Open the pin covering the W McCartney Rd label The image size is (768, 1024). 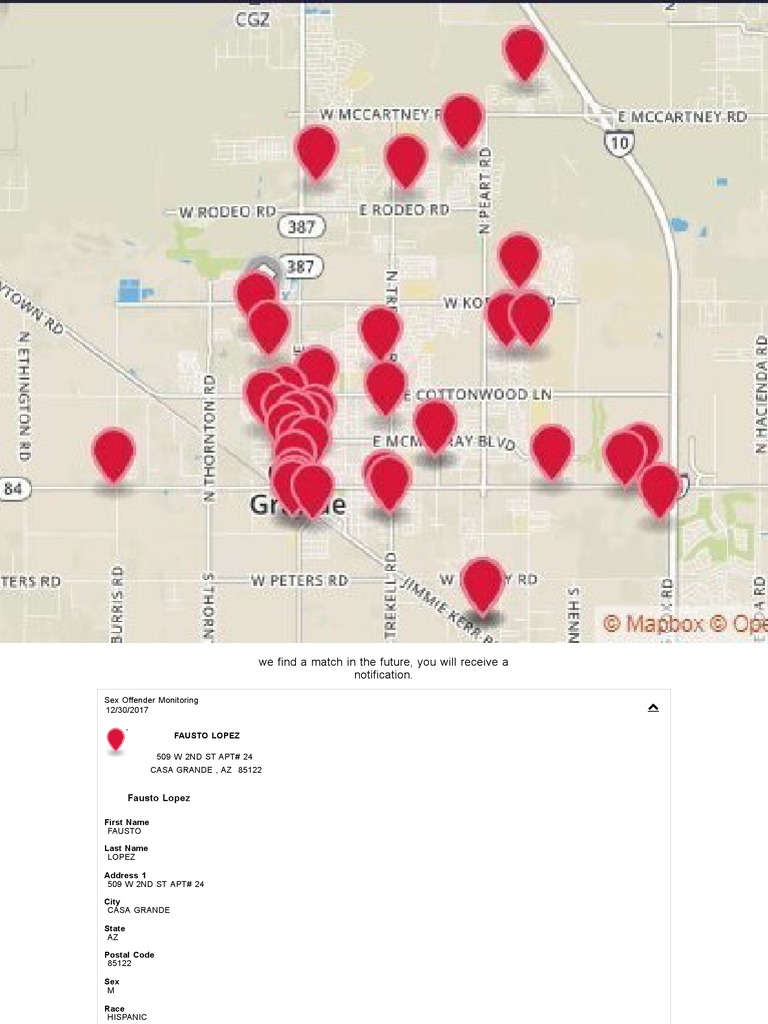coord(462,120)
